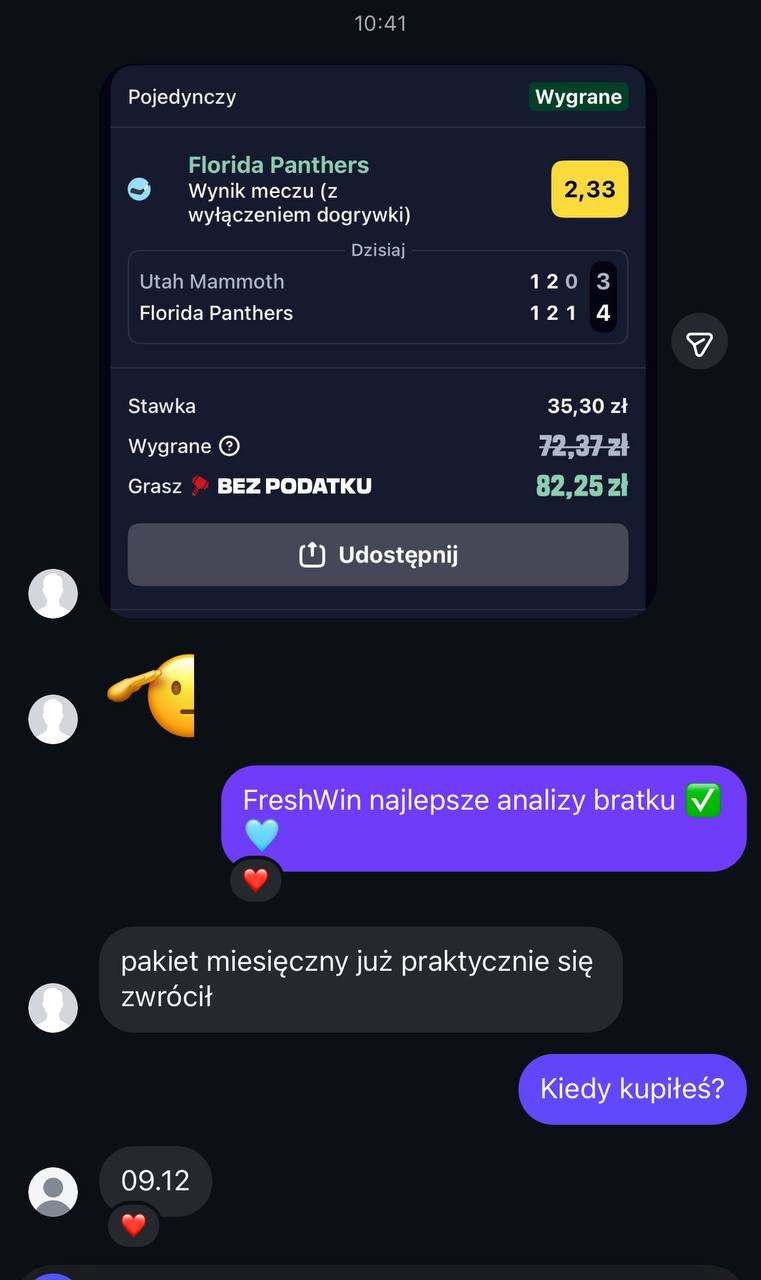The width and height of the screenshot is (761, 1280).
Task: Forward the bet slip image with the send icon
Action: tap(699, 343)
